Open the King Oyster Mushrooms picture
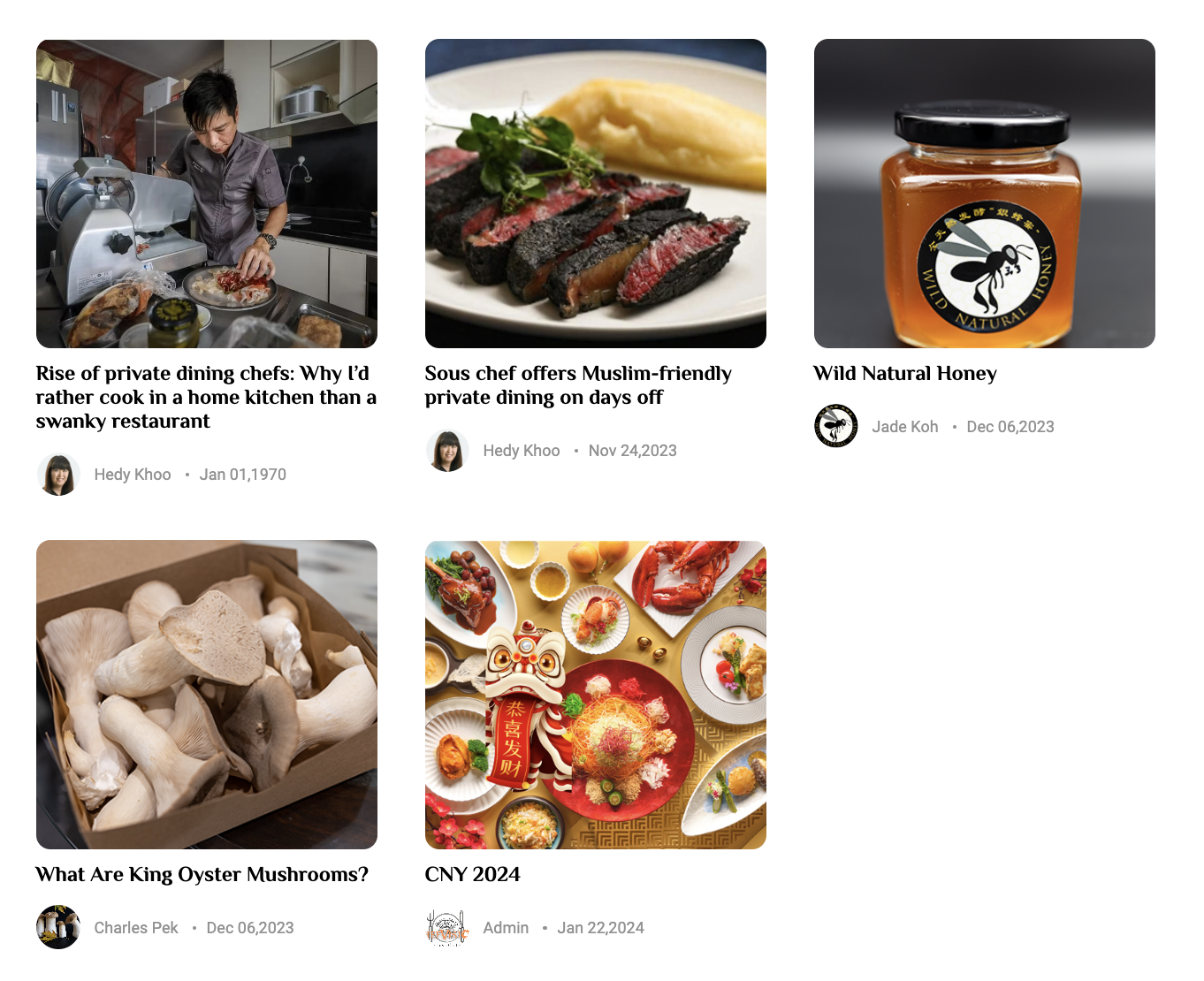The width and height of the screenshot is (1204, 981). click(206, 695)
